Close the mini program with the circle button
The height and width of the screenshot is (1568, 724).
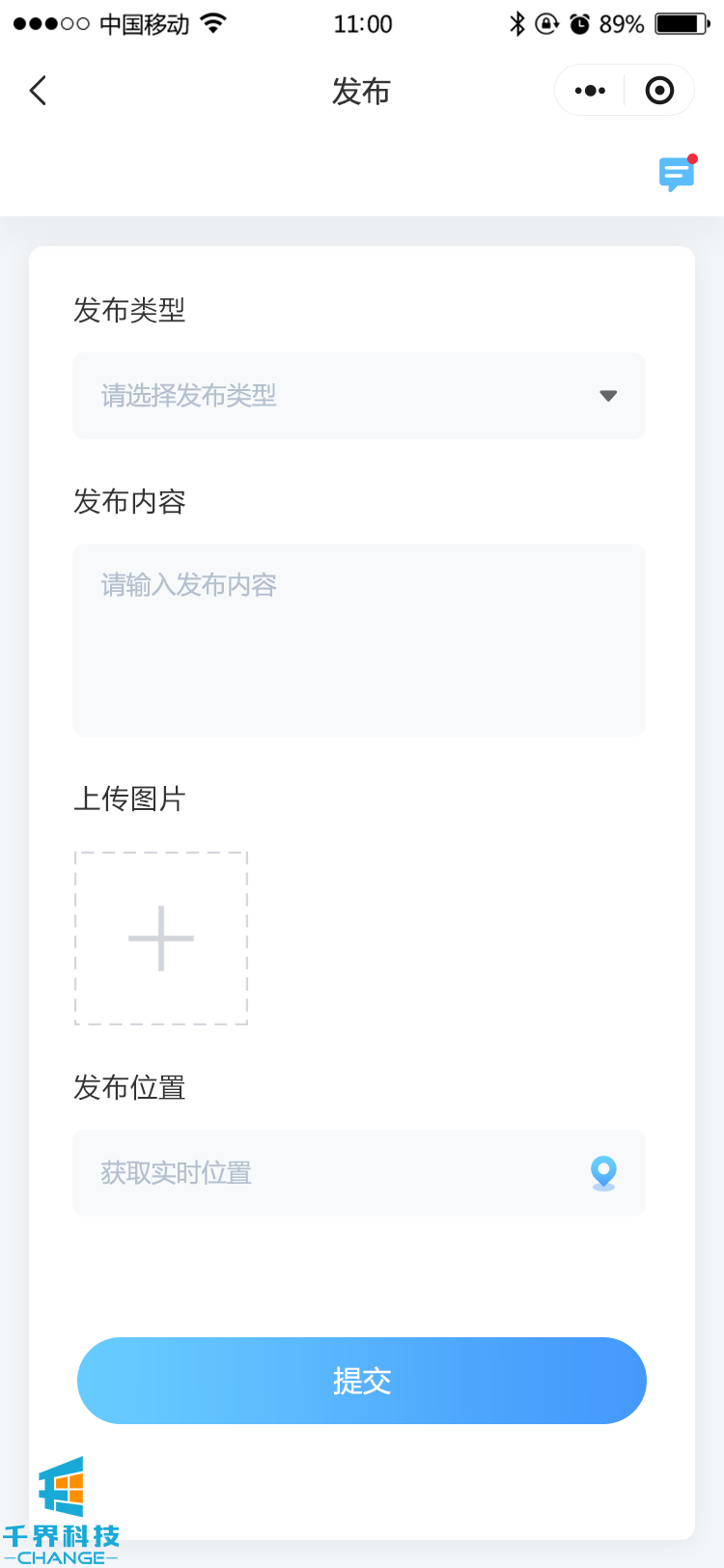[659, 91]
